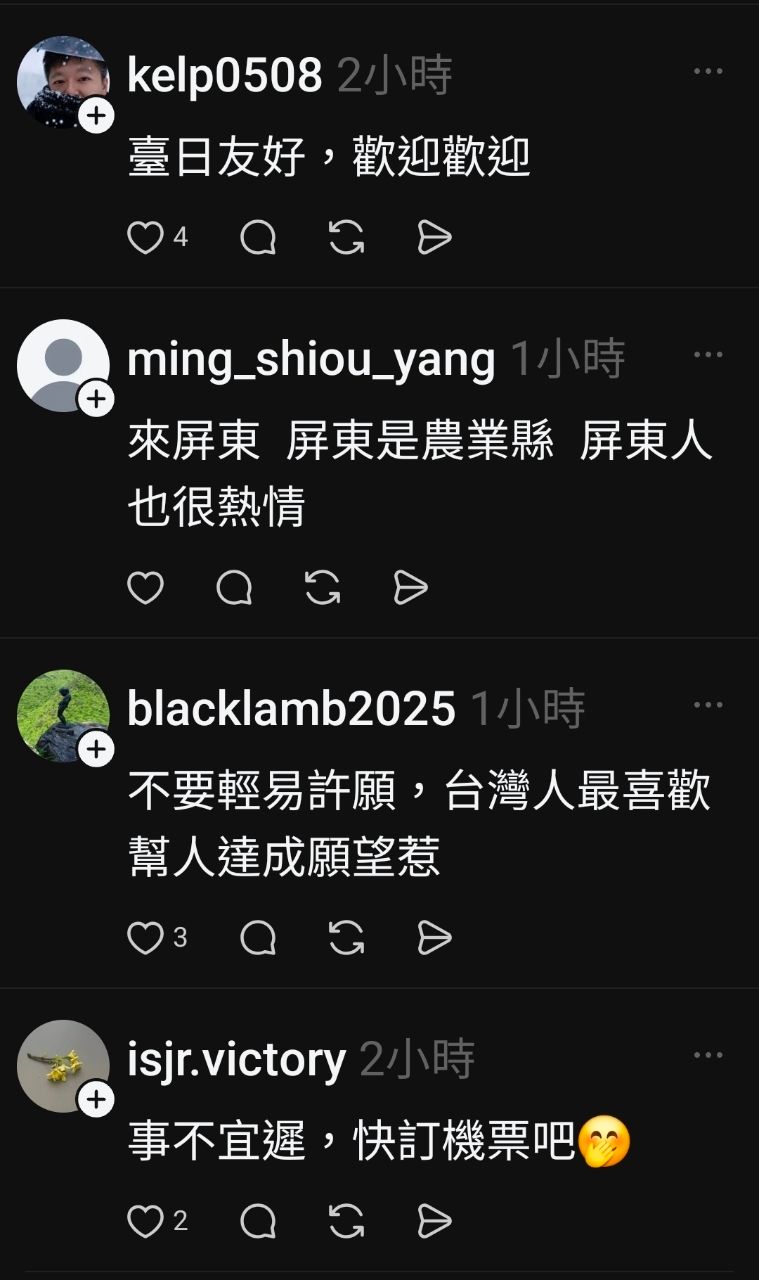Reply to ming_shiou_yang's comment
759x1280 pixels.
pyautogui.click(x=234, y=588)
